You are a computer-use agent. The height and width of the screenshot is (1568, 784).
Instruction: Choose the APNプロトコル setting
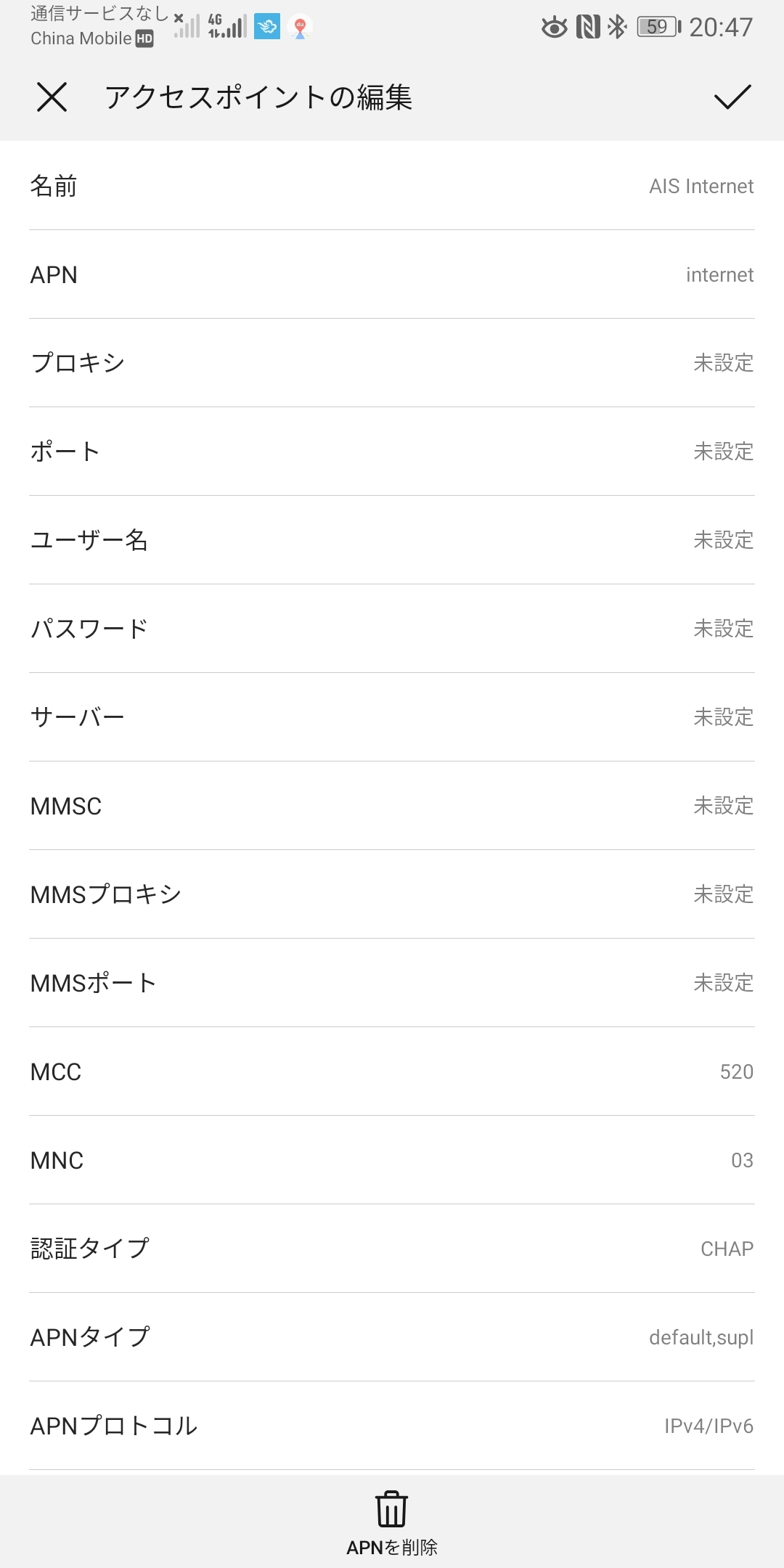coord(392,1426)
